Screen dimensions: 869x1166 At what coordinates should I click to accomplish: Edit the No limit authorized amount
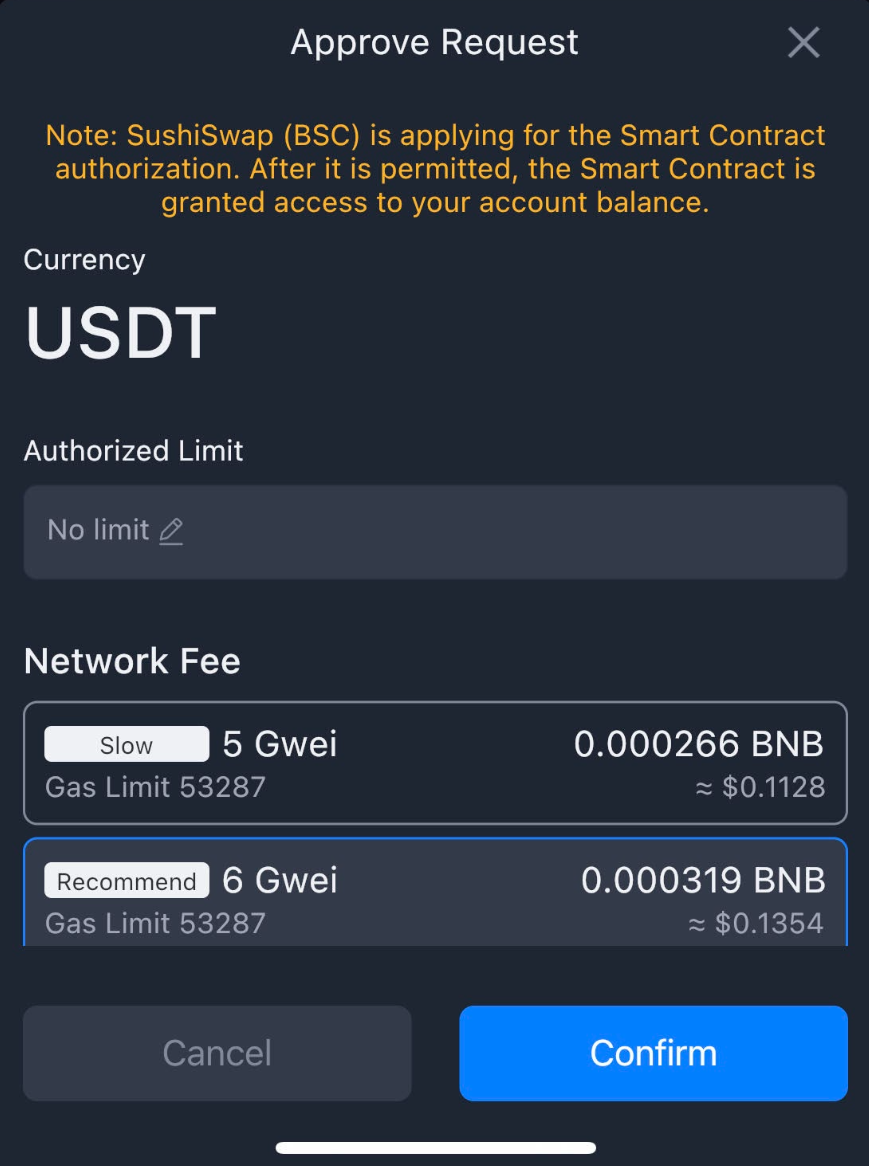(171, 530)
